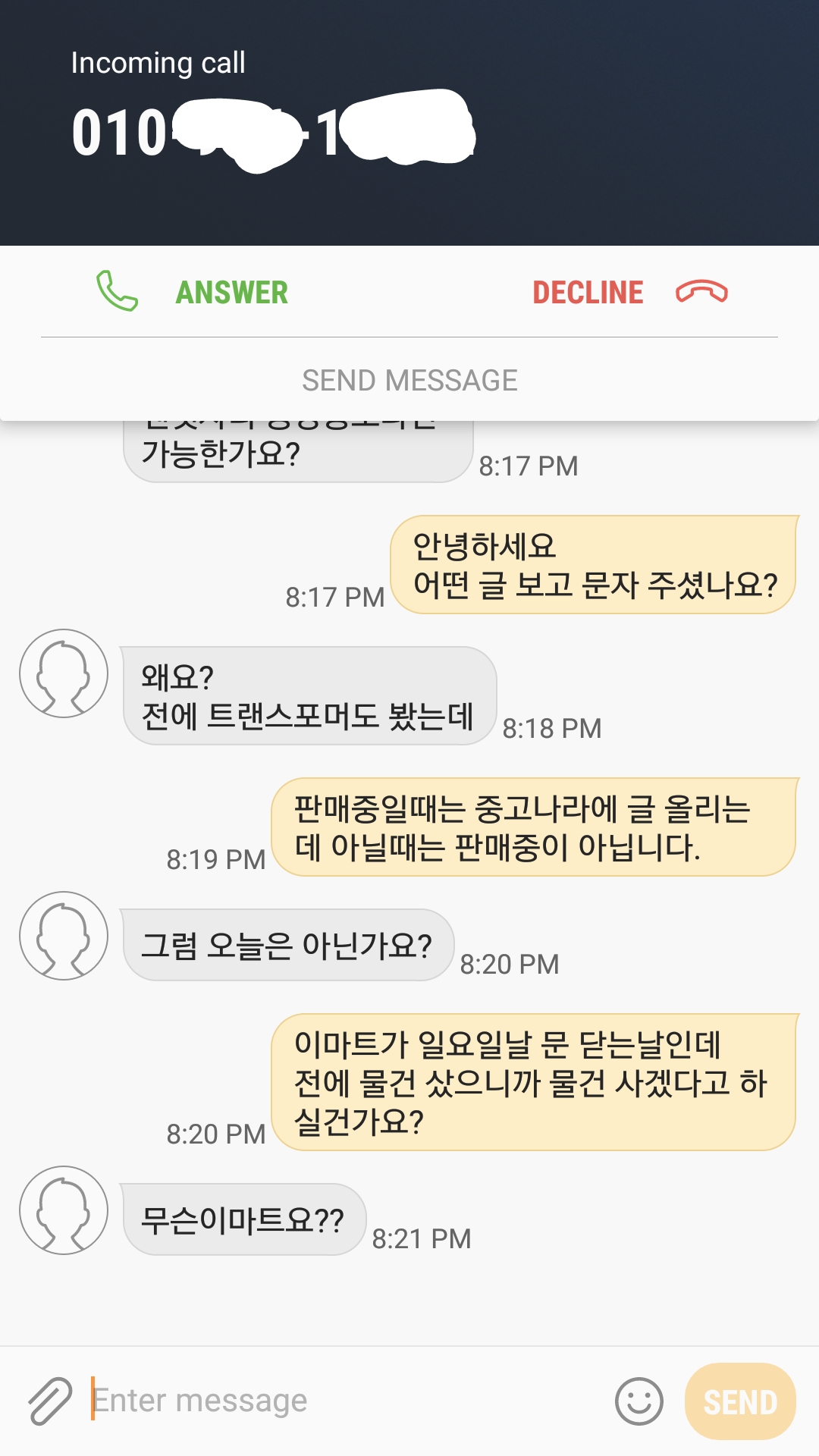The width and height of the screenshot is (819, 1456).
Task: Tap SEND MESSAGE to reply to caller
Action: coord(409,380)
